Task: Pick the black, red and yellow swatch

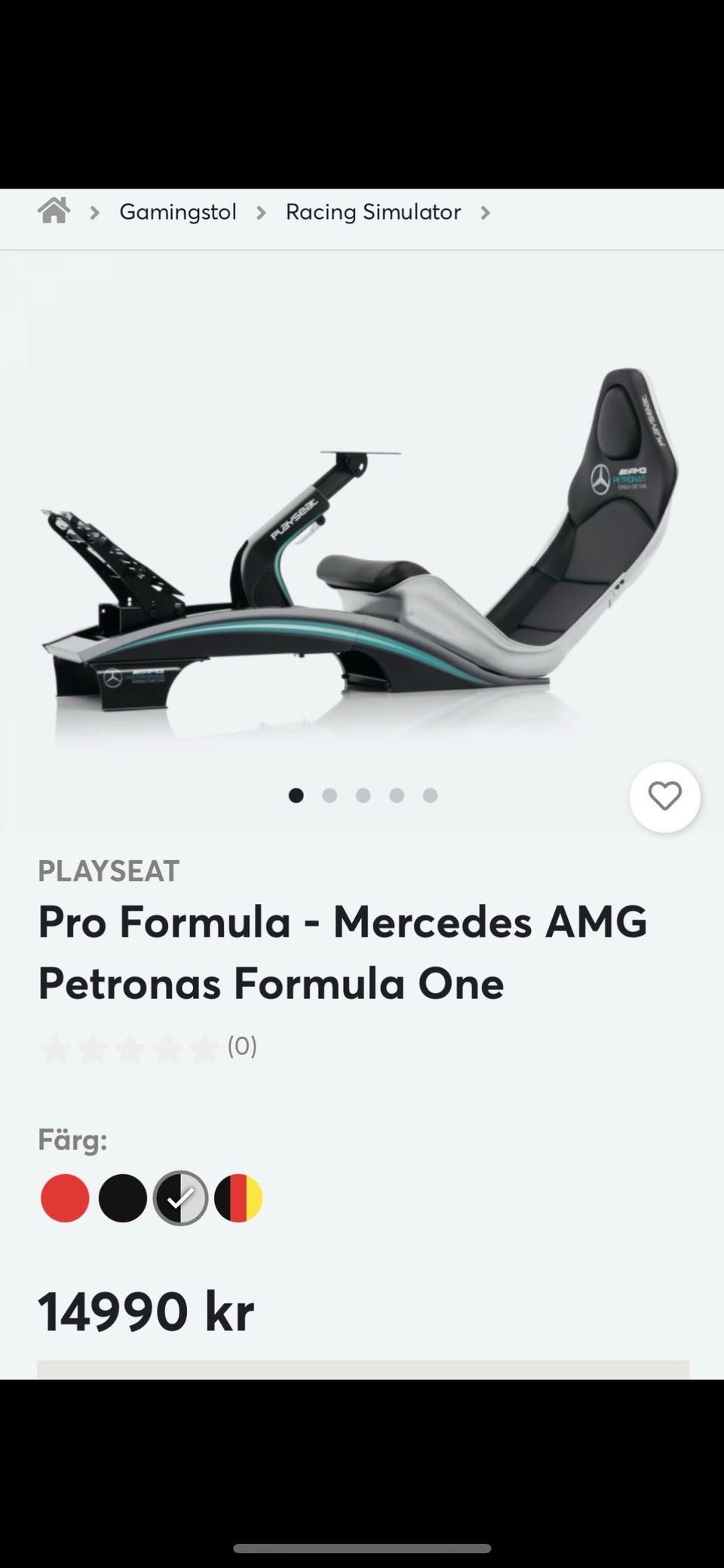Action: [x=238, y=1198]
